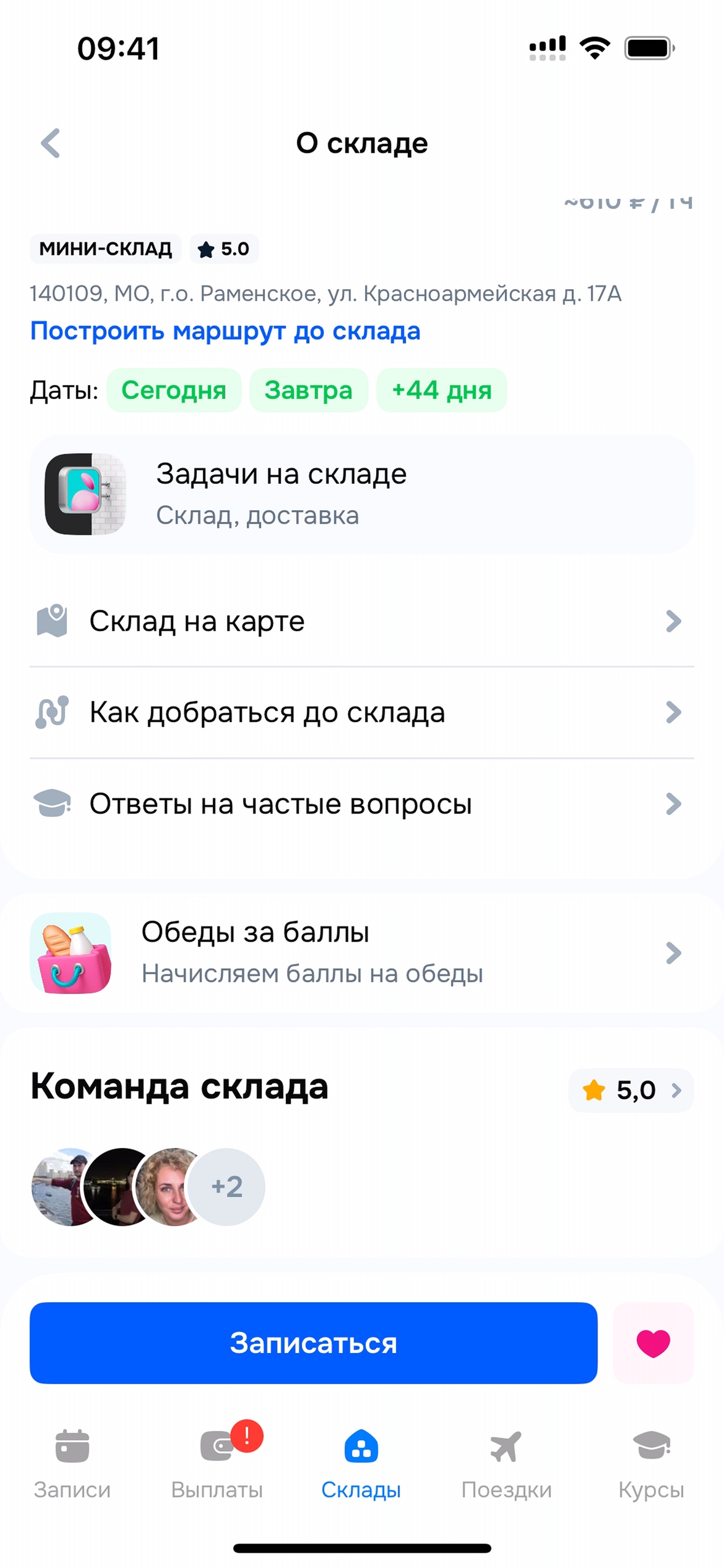This screenshot has height=1568, width=724.
Task: Open the Построить маршрут до склада link
Action: click(x=225, y=331)
